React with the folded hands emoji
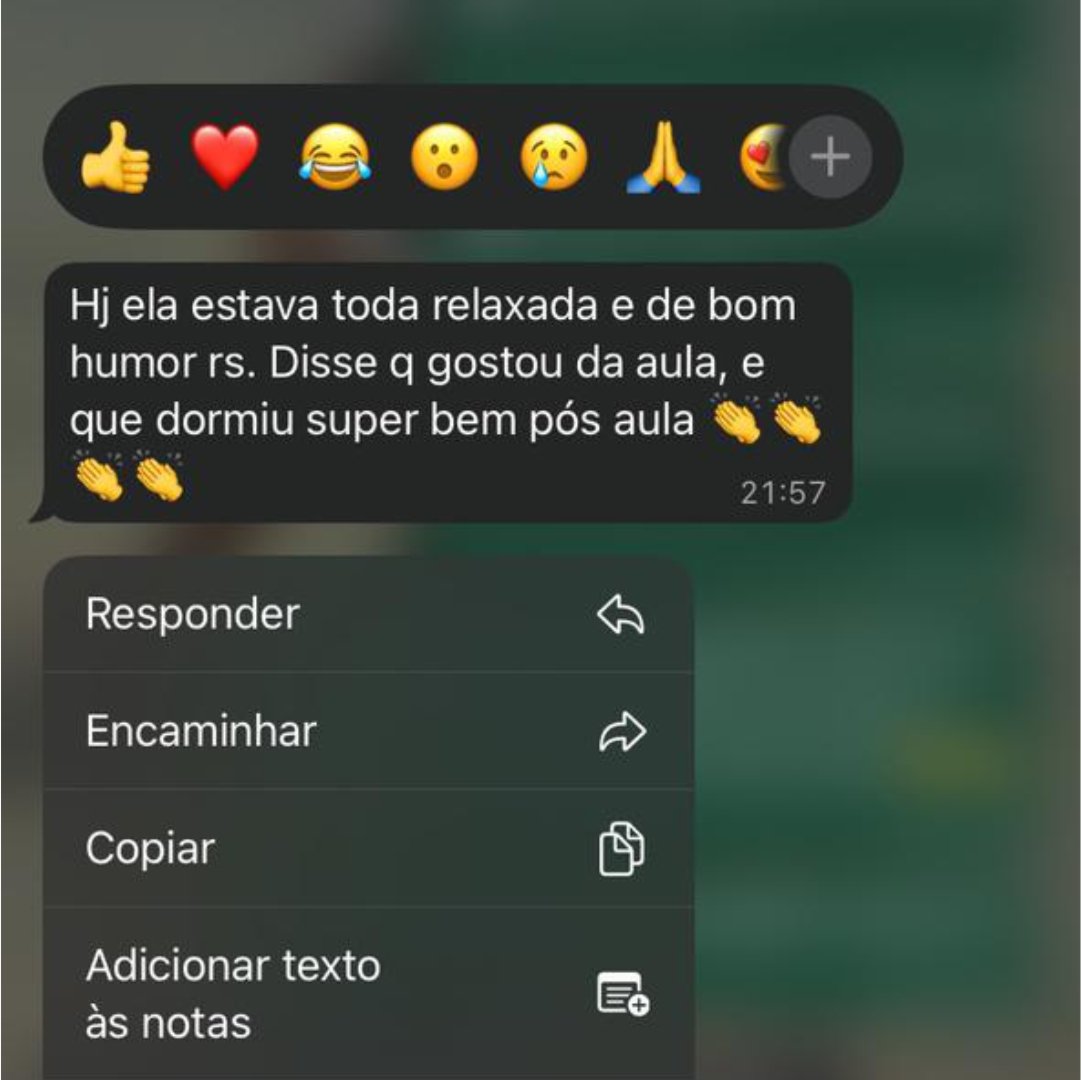This screenshot has height=1080, width=1081. 663,158
